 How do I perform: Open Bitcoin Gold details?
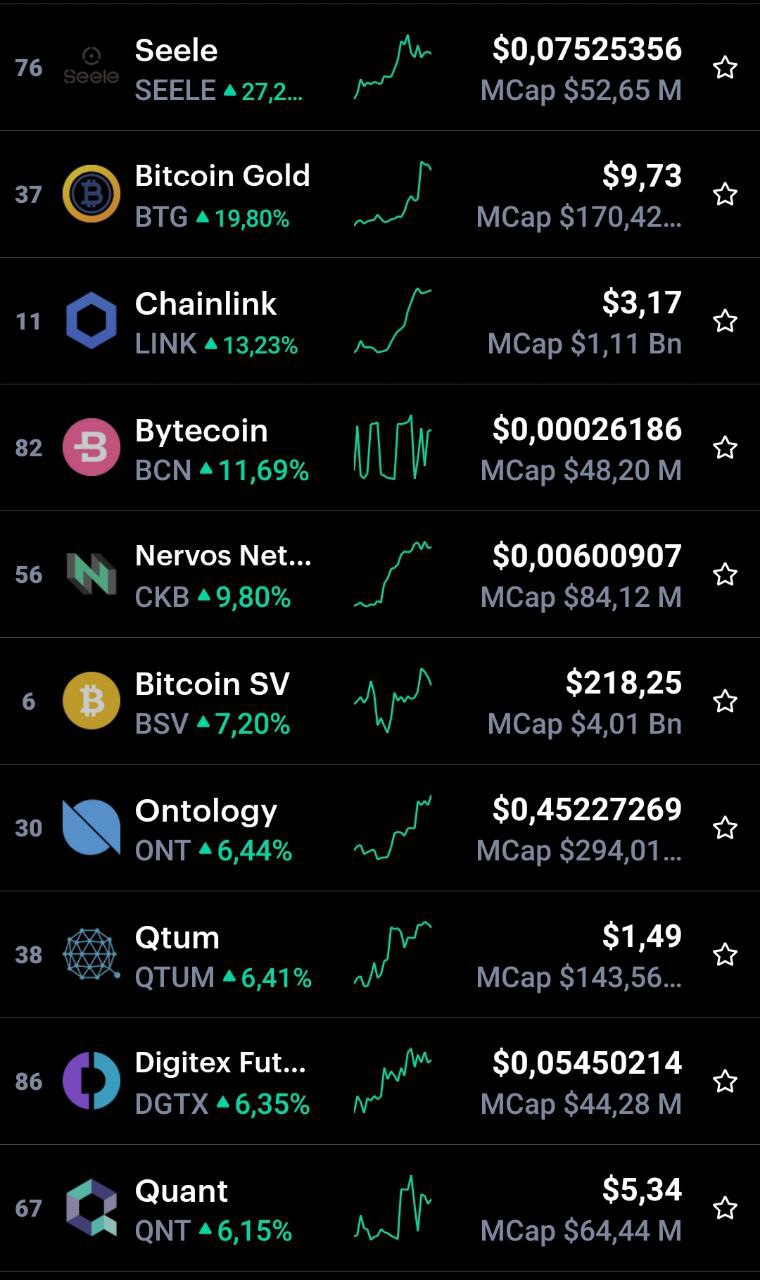click(380, 194)
